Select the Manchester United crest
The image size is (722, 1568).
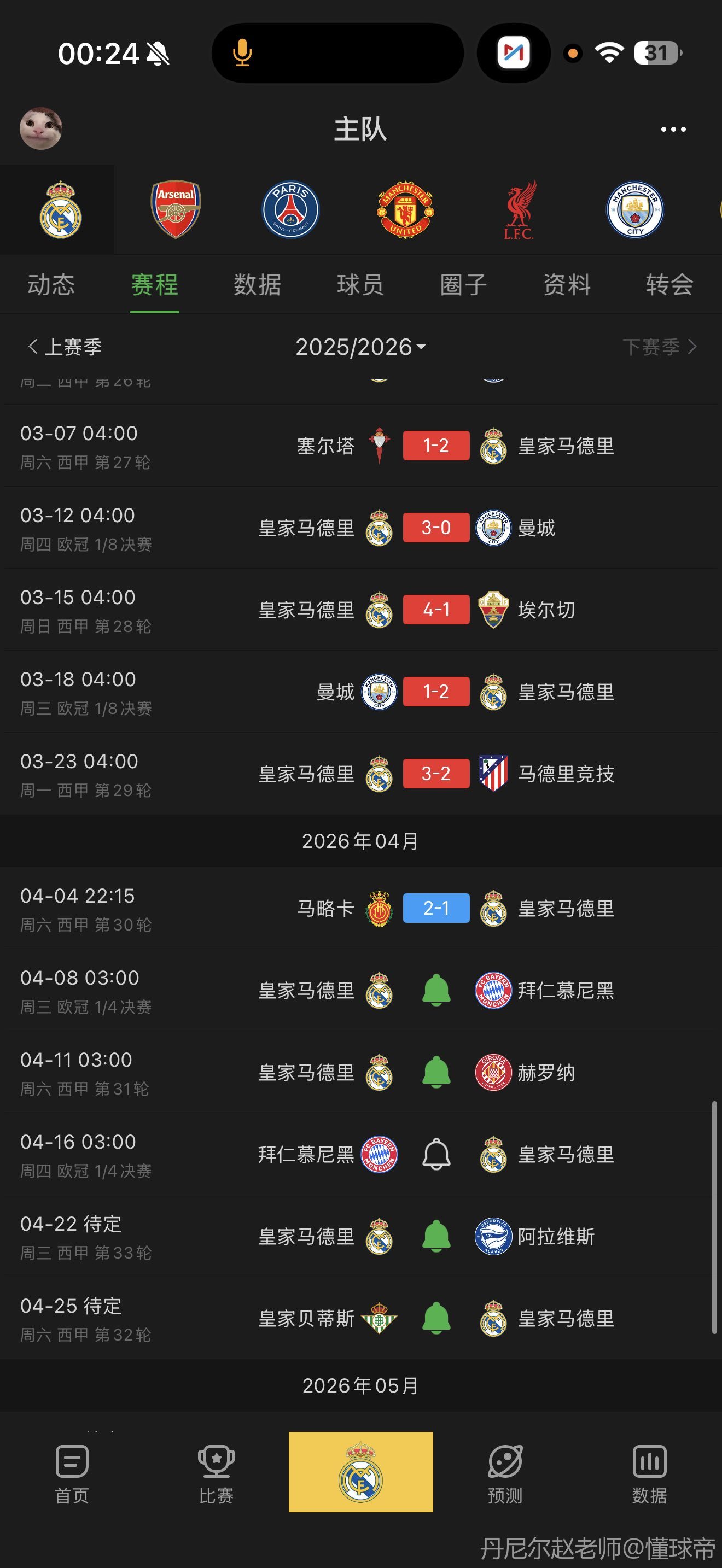tap(405, 209)
